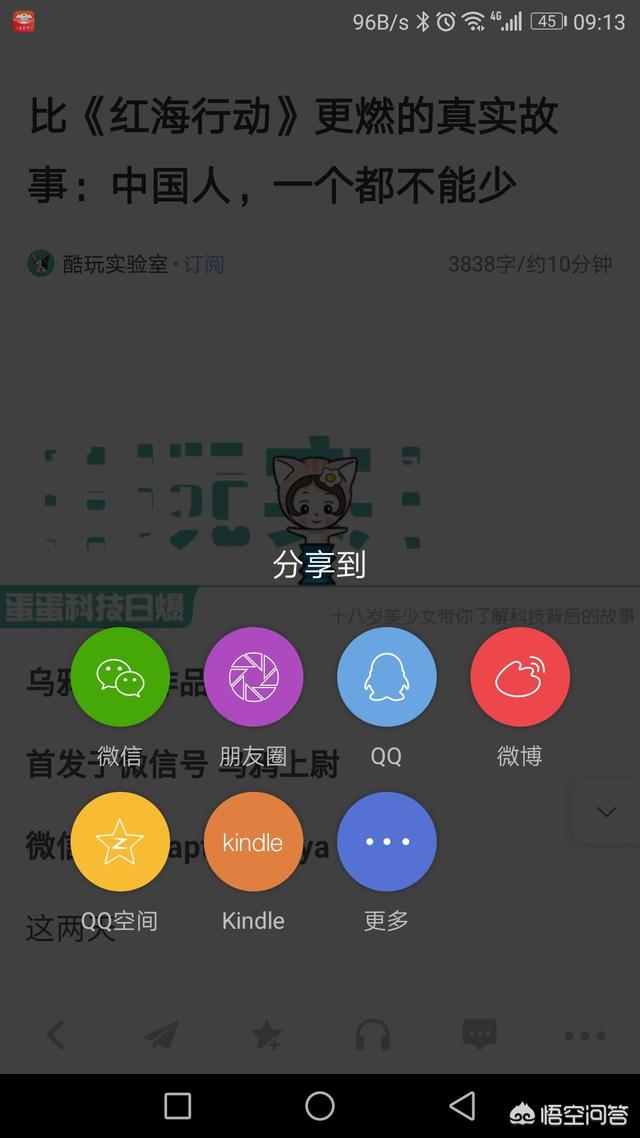
Task: Open recent apps via square button
Action: pyautogui.click(x=178, y=1106)
